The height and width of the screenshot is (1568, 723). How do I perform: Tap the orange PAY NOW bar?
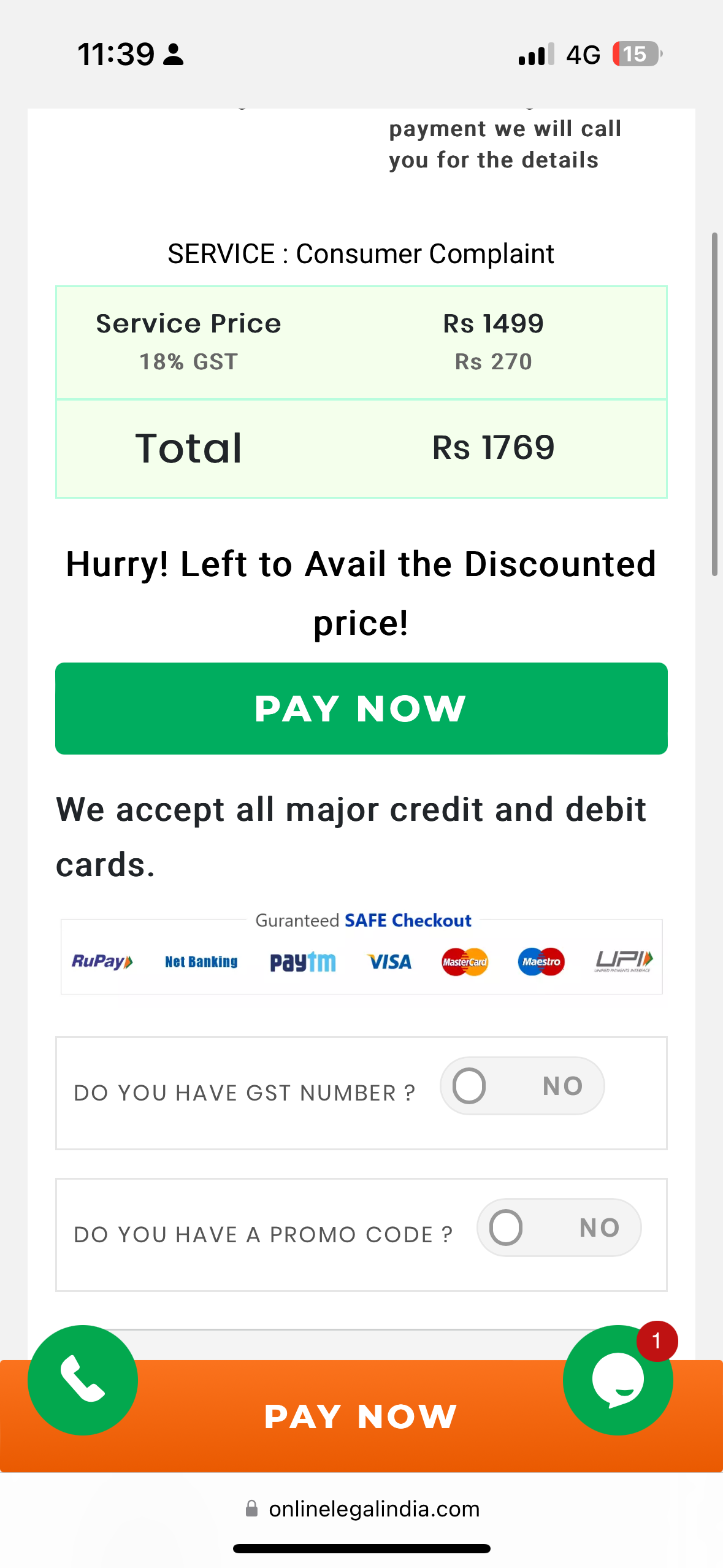[361, 1416]
